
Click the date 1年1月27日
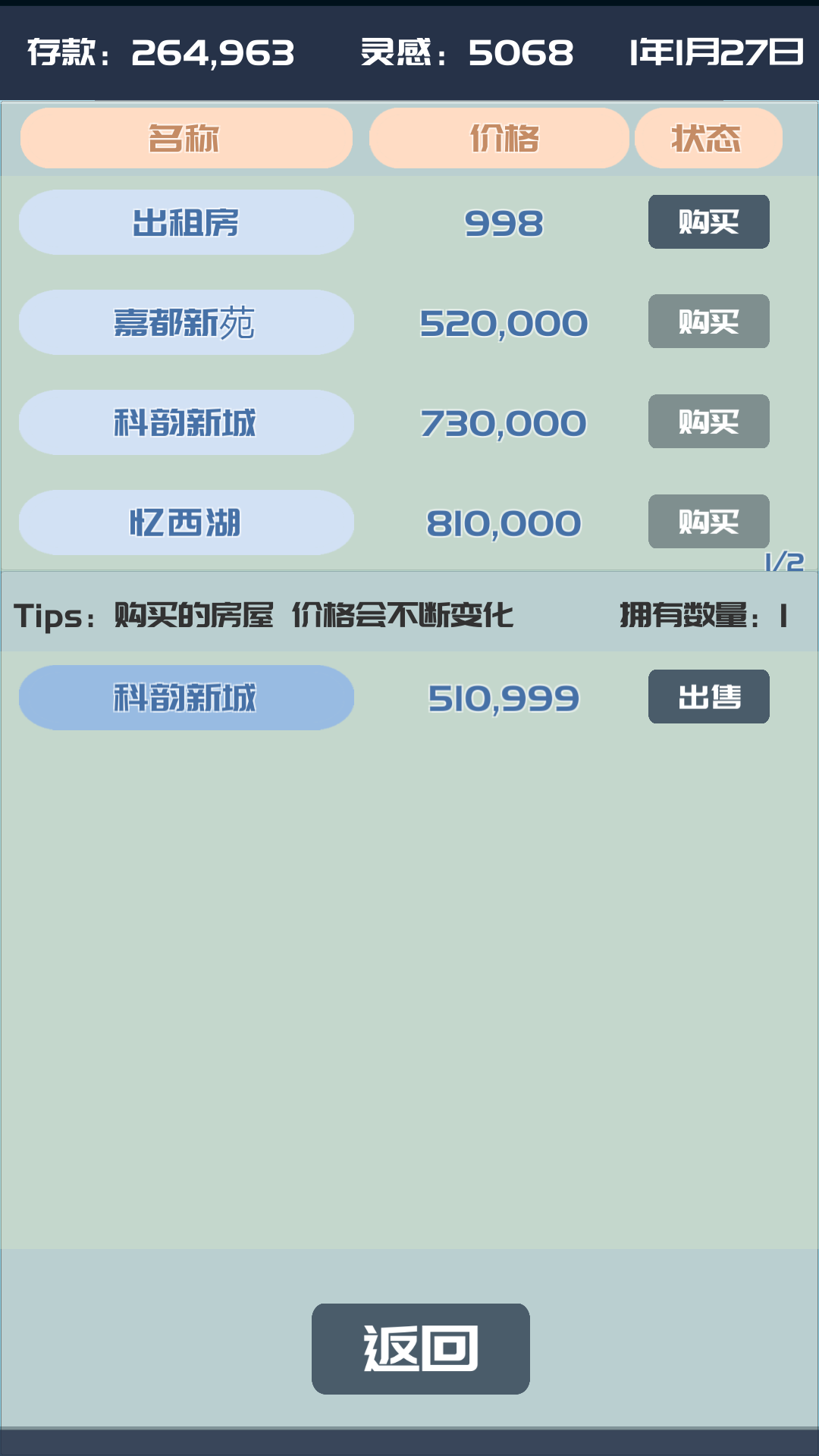[717, 53]
